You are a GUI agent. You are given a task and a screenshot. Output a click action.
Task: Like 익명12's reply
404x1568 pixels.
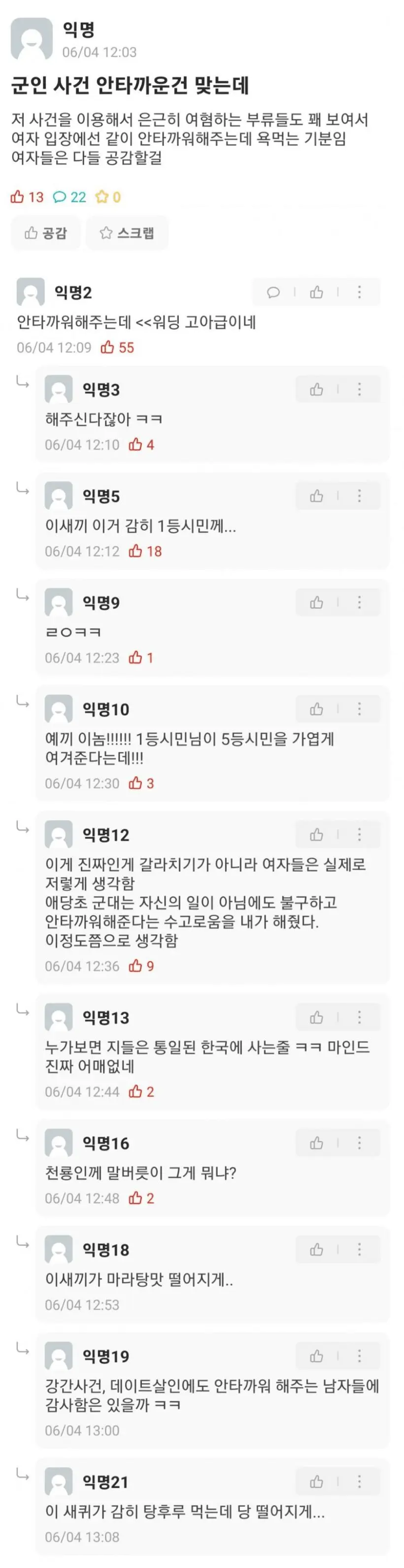coord(317,834)
